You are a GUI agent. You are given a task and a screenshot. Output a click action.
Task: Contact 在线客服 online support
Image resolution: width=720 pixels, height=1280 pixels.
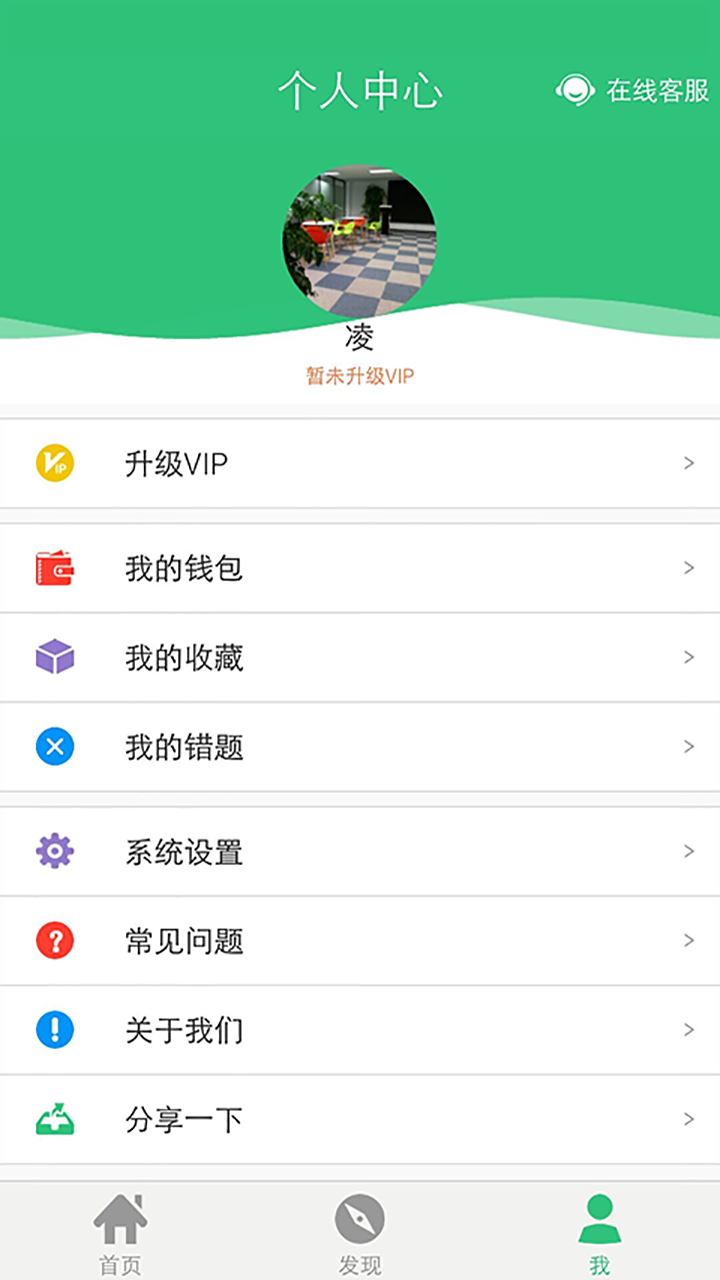633,90
